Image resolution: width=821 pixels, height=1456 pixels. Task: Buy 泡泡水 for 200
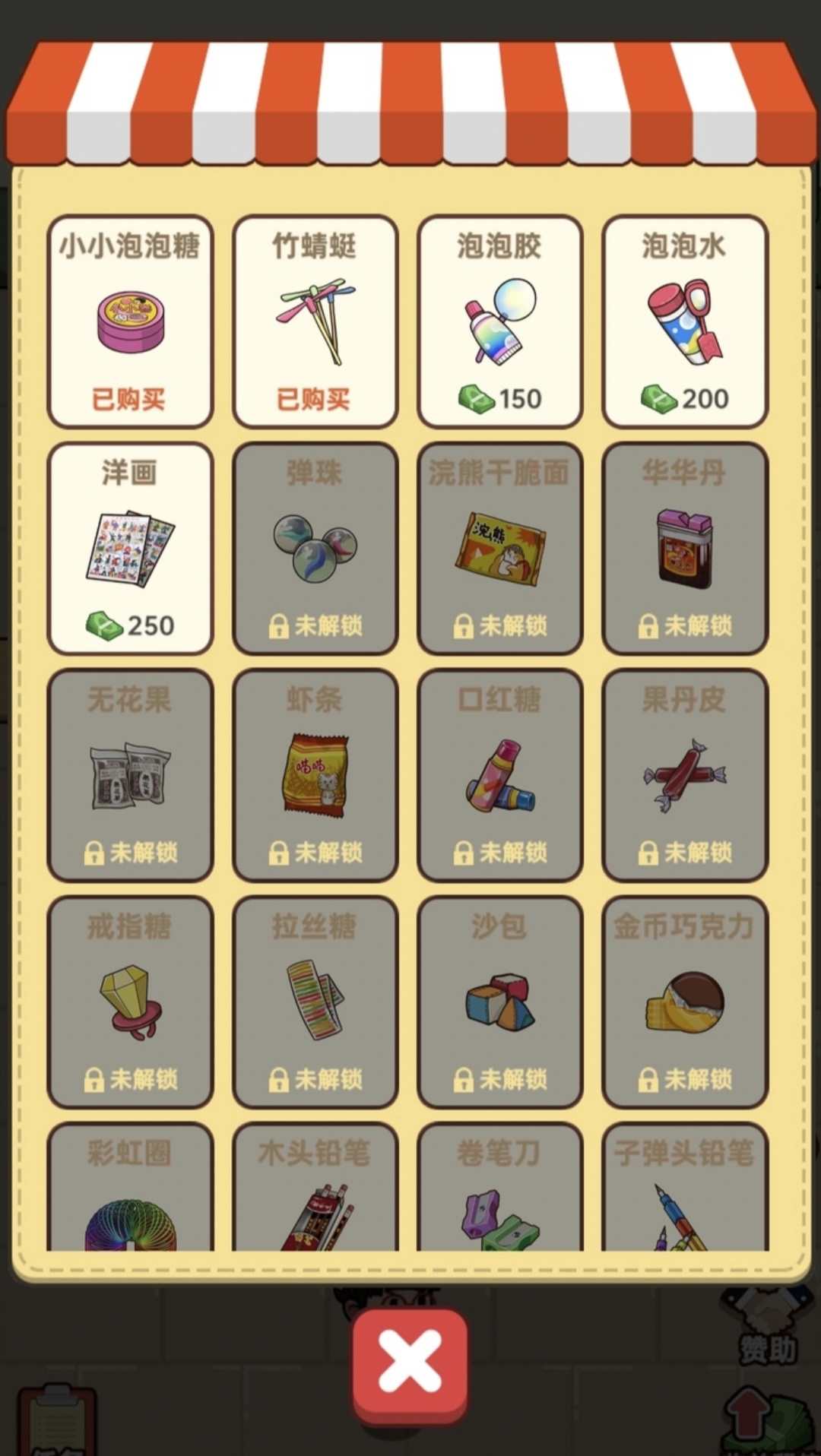[x=684, y=321]
